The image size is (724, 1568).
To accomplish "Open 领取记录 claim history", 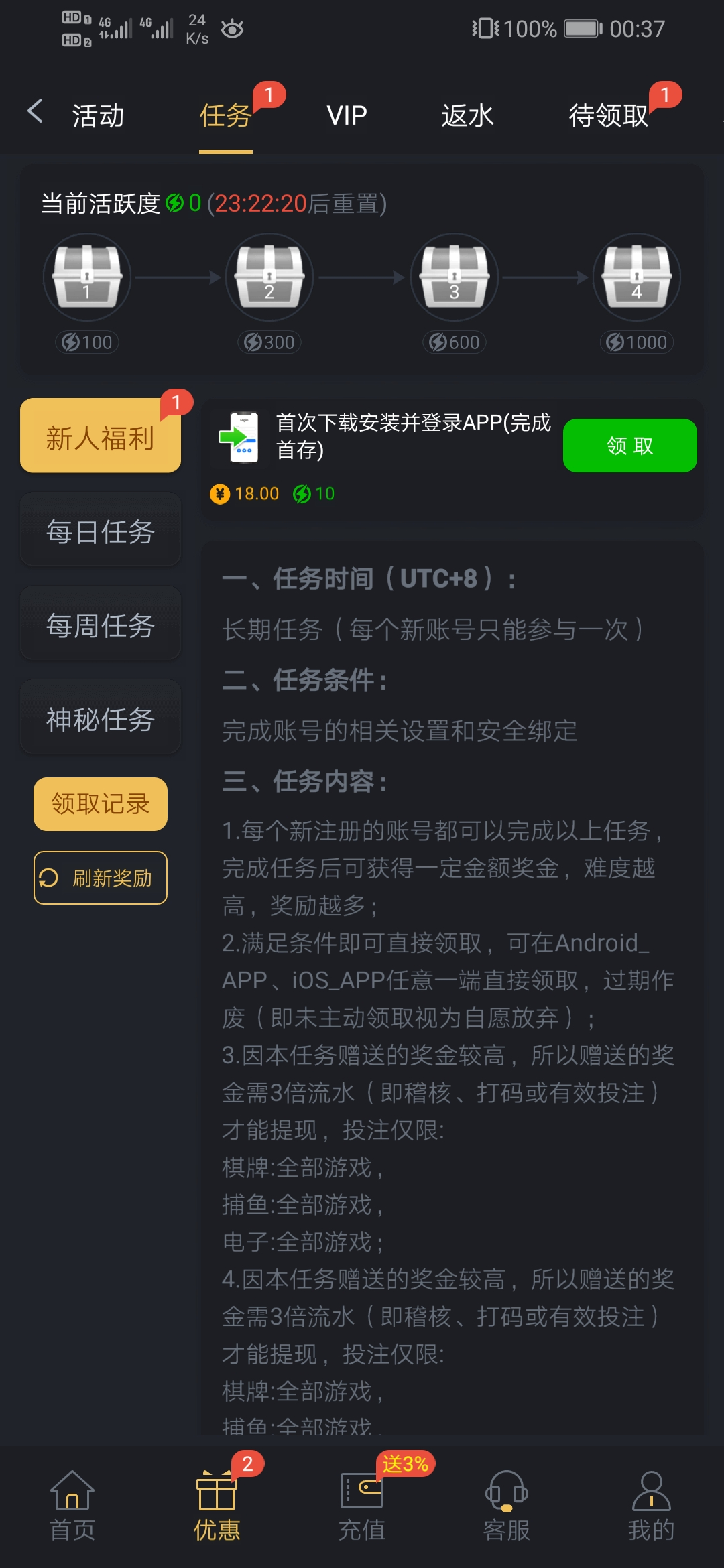I will coord(101,804).
